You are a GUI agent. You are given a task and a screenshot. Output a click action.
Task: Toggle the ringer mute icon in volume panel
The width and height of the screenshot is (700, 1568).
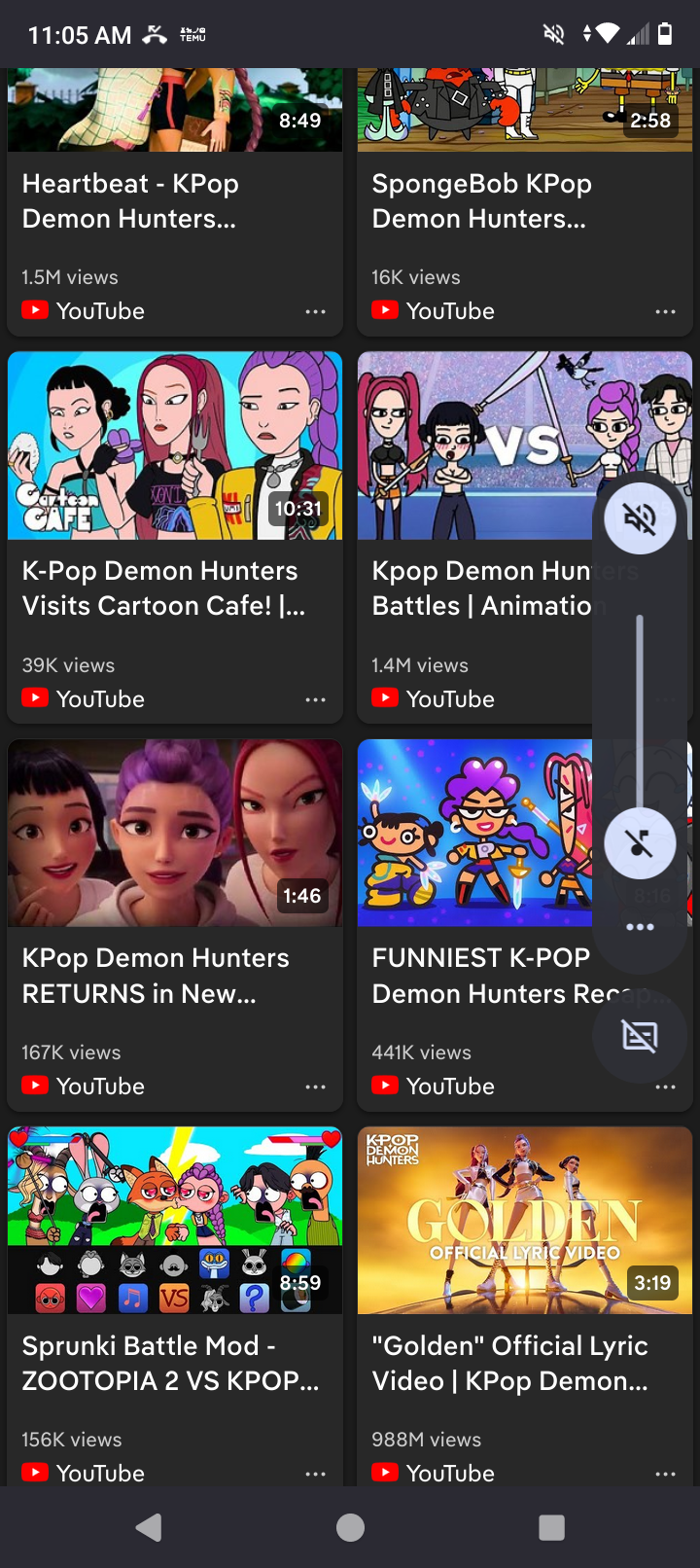[x=640, y=518]
